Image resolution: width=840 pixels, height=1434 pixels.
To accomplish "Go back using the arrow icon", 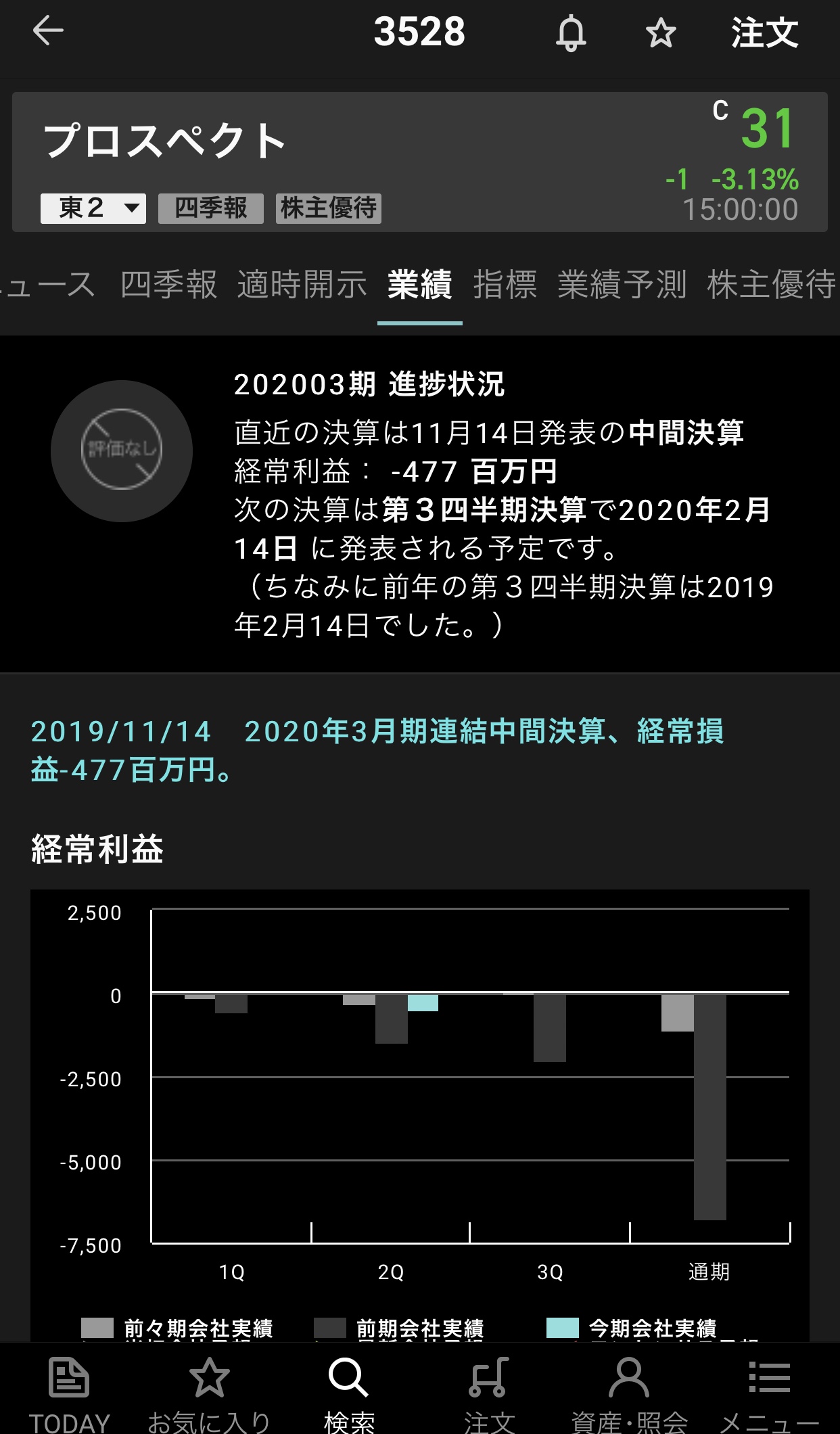I will point(48,31).
